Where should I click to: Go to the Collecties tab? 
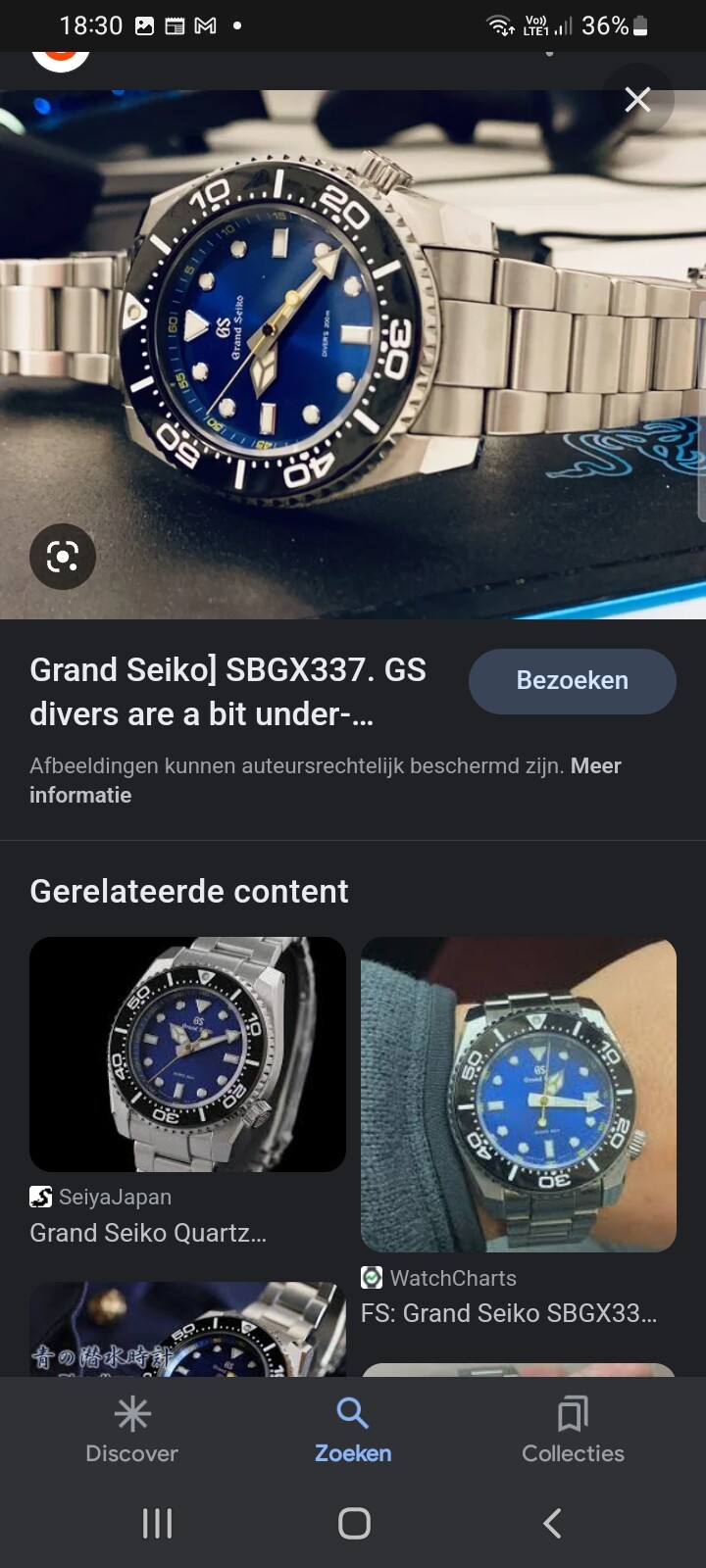pos(573,1430)
